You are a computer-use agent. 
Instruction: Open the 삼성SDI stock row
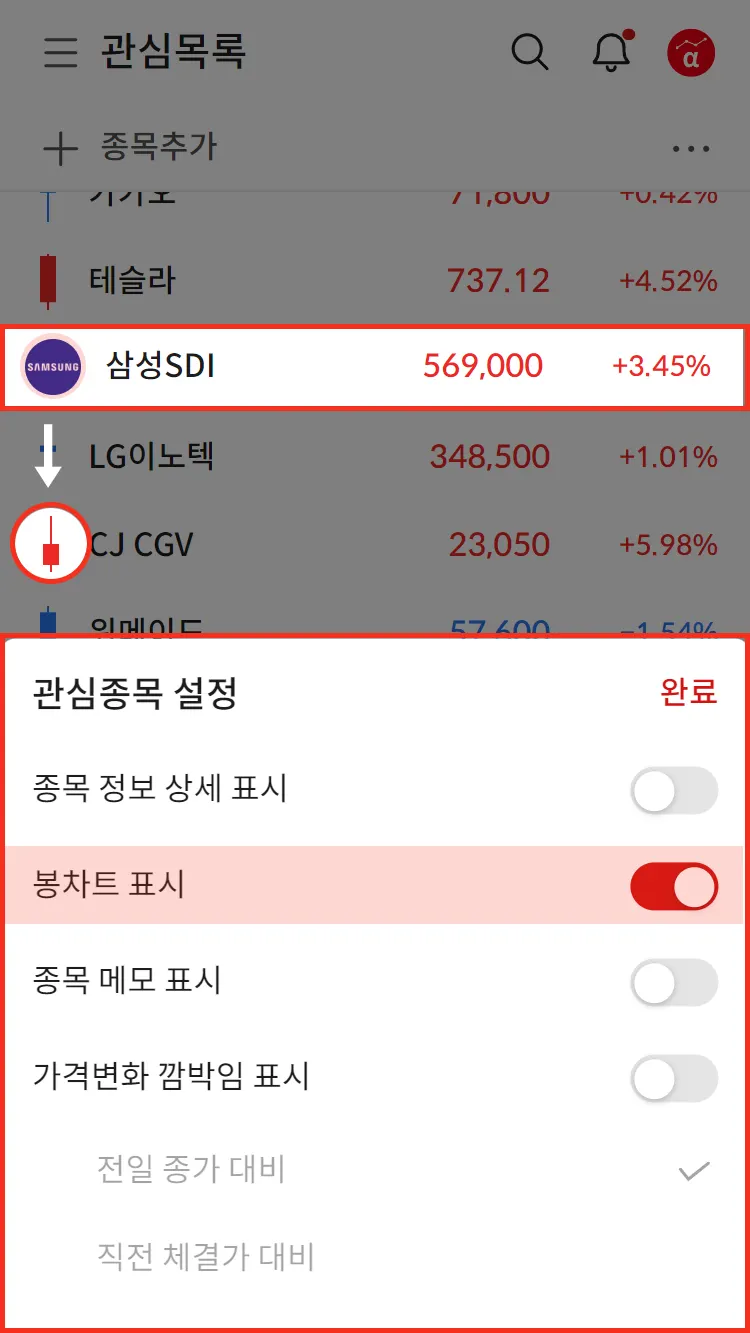coord(375,366)
